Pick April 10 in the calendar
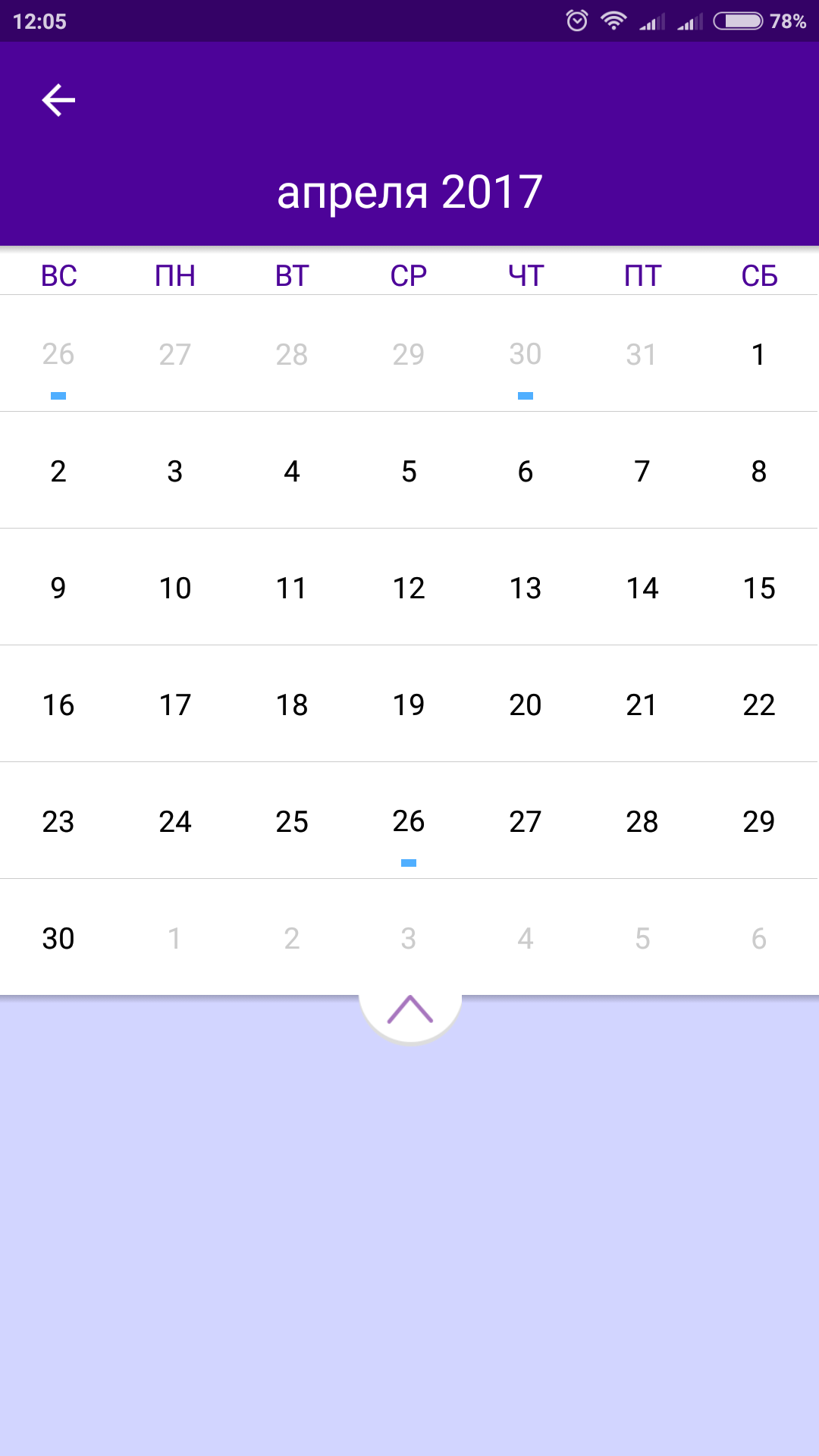The width and height of the screenshot is (819, 1456). click(175, 588)
